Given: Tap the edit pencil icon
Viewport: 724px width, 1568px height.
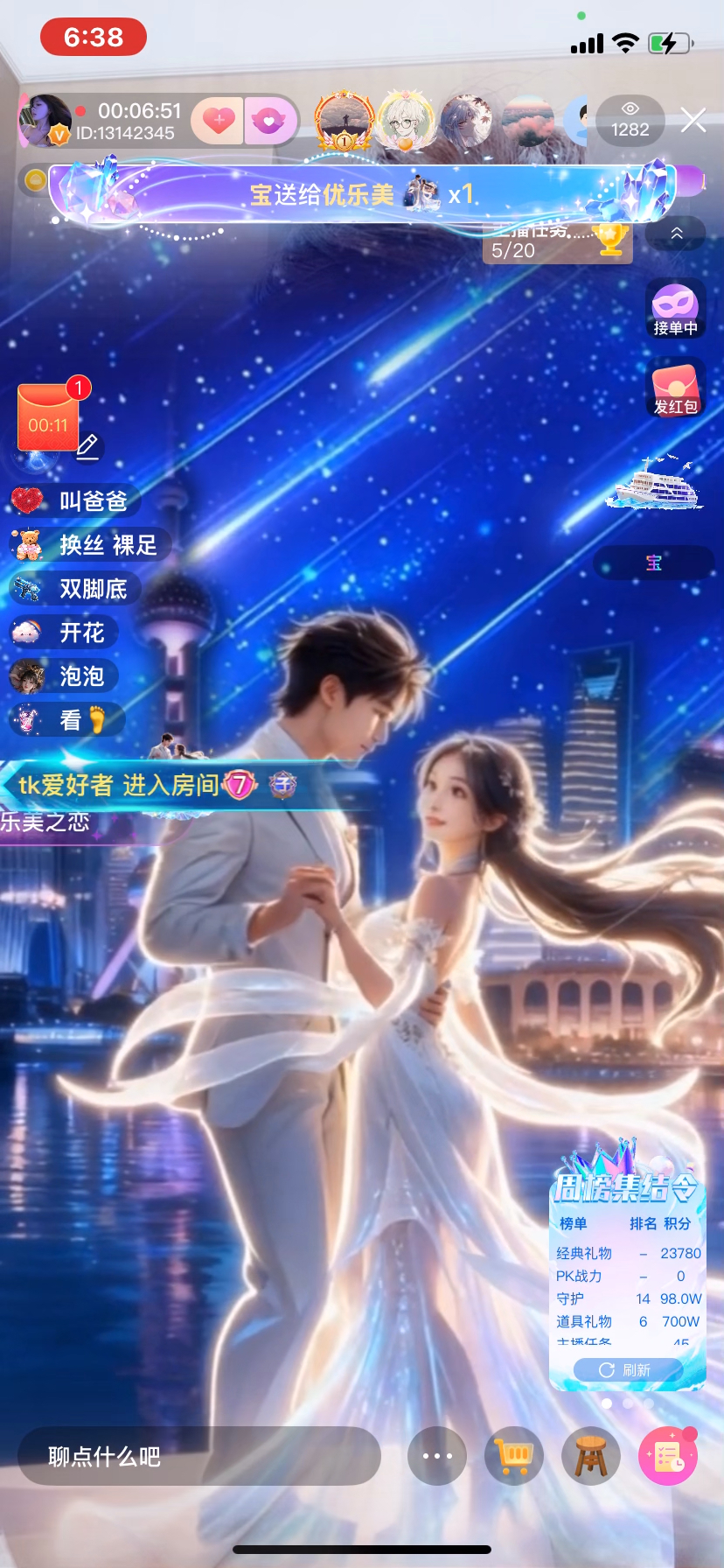Looking at the screenshot, I should pos(87,447).
